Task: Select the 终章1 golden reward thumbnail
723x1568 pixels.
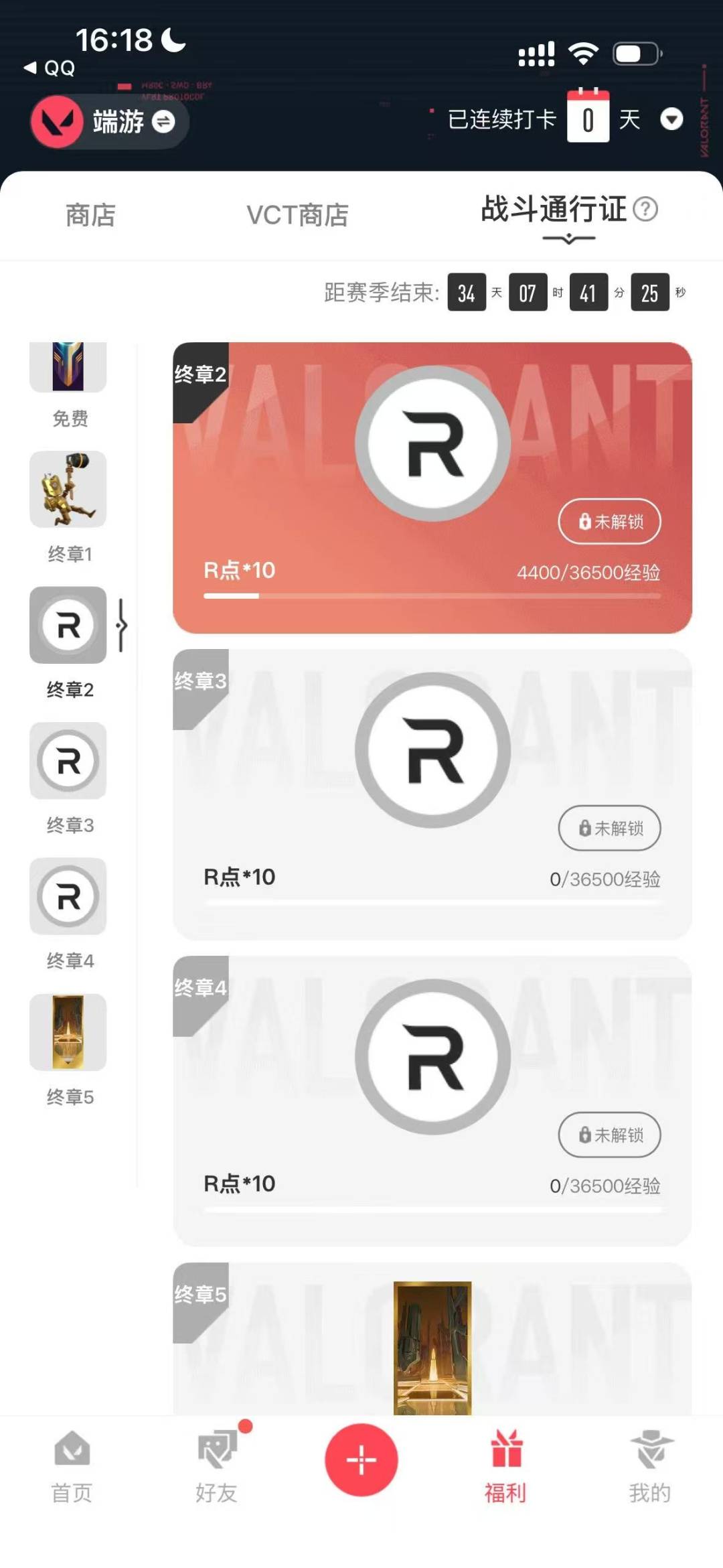Action: point(68,490)
